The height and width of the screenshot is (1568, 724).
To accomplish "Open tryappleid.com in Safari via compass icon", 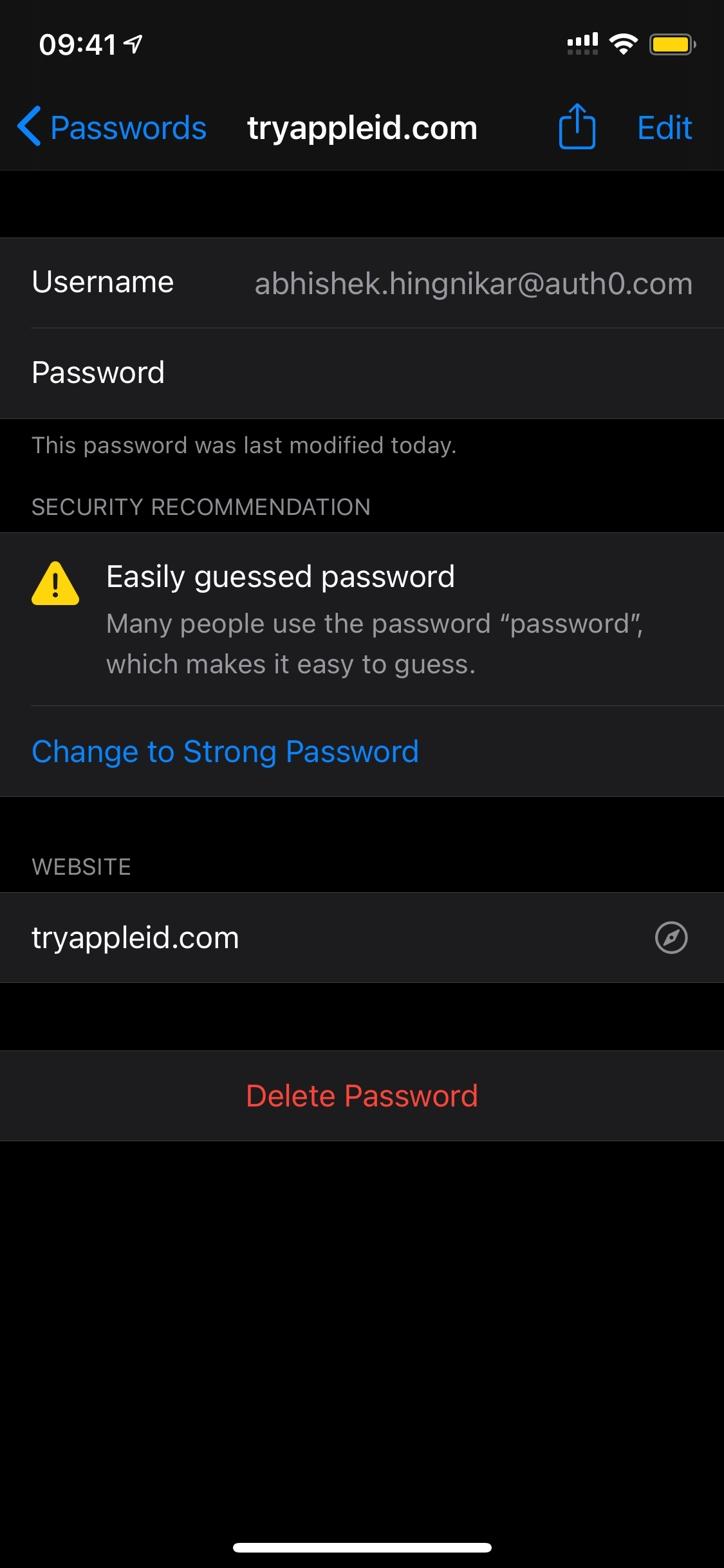I will point(671,937).
